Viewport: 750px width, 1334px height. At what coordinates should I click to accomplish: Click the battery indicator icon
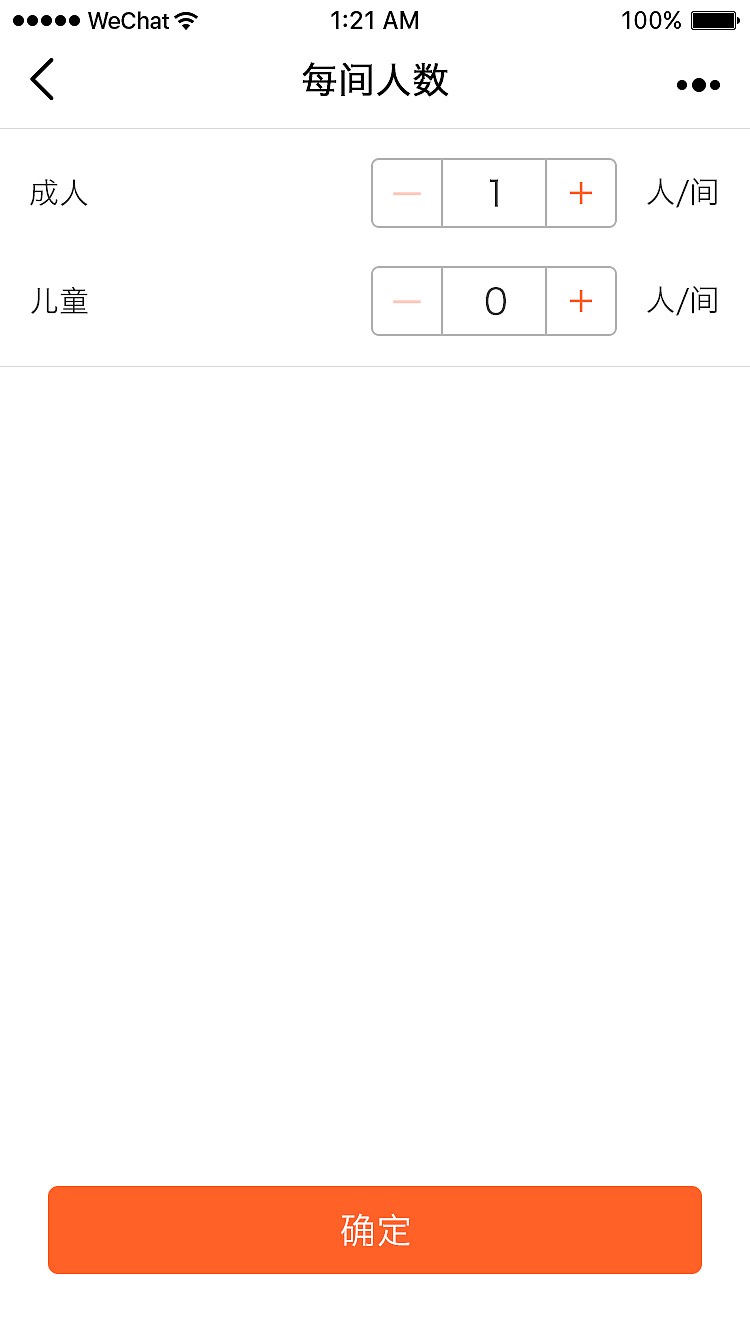[x=712, y=18]
